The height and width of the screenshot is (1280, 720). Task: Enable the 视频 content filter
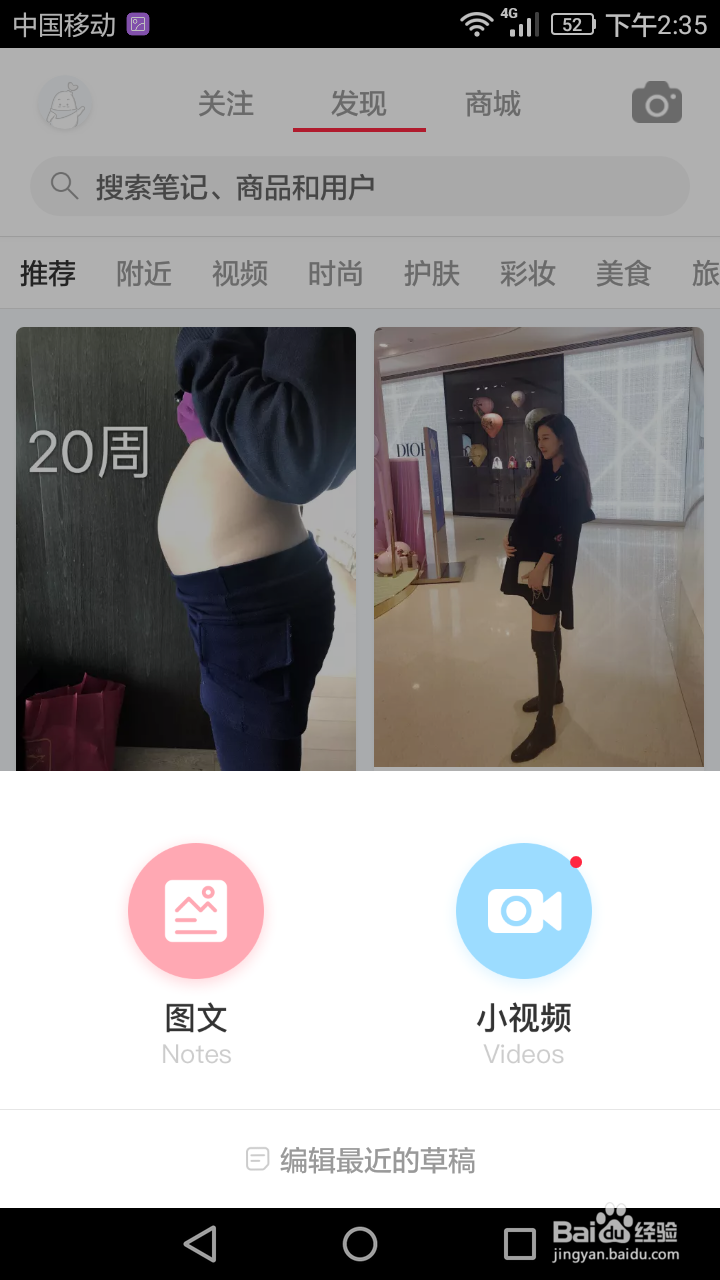click(239, 274)
